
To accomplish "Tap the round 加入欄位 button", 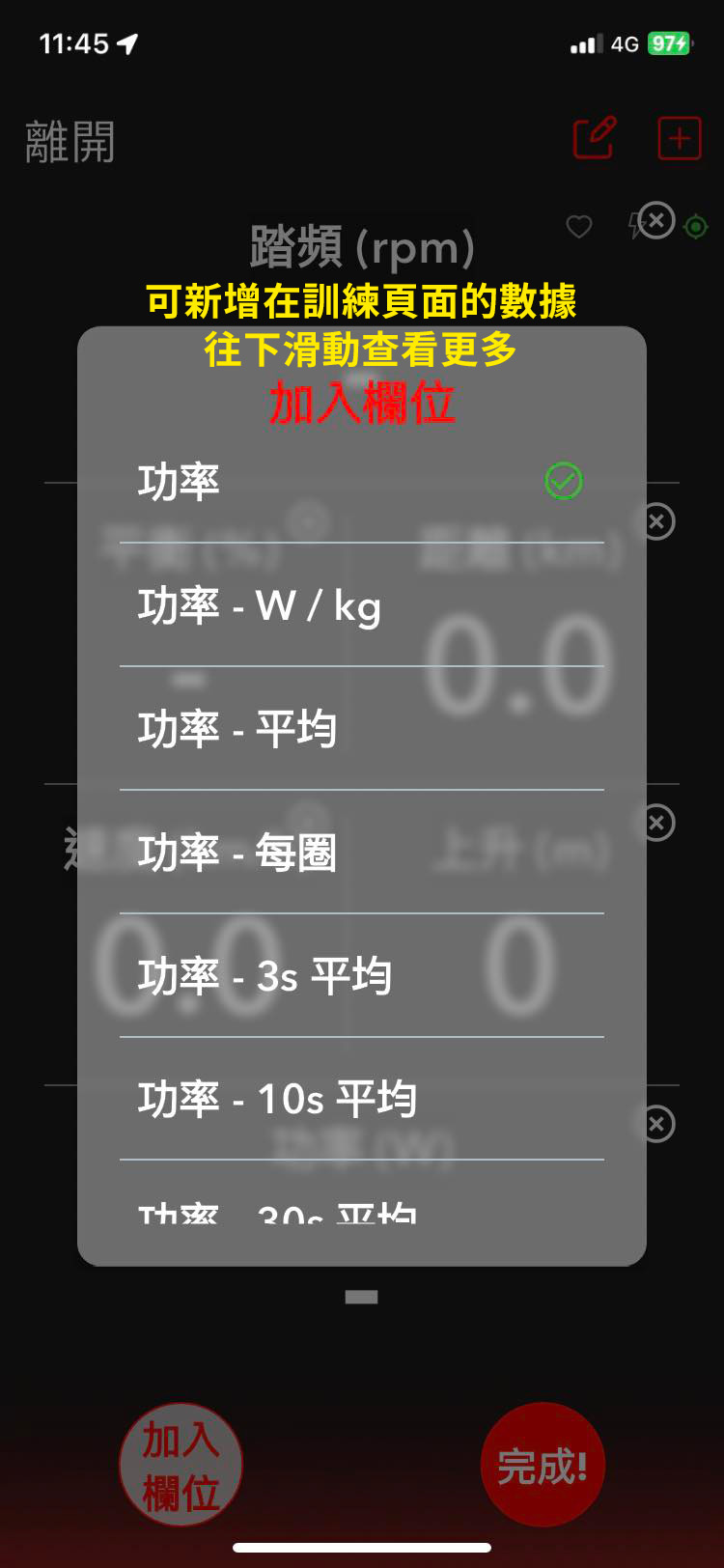I will click(181, 1465).
